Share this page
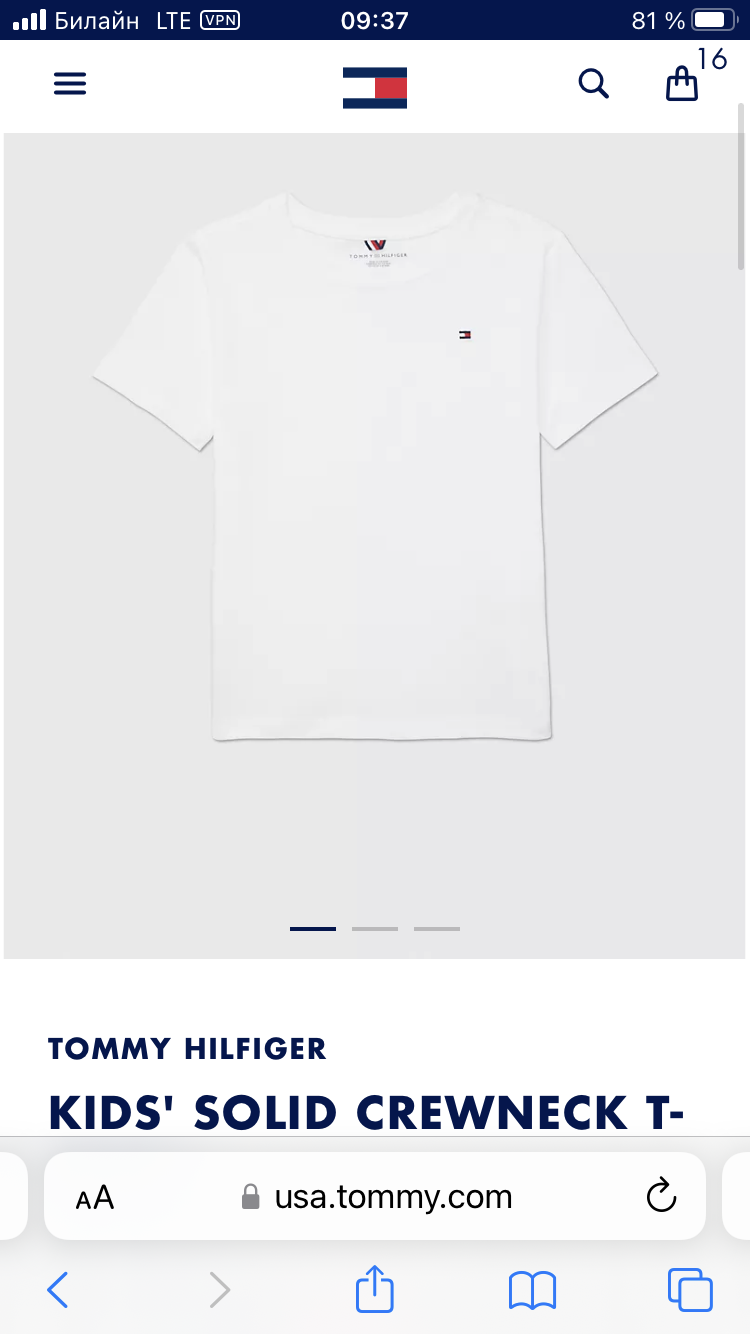Image resolution: width=750 pixels, height=1334 pixels. (375, 1289)
